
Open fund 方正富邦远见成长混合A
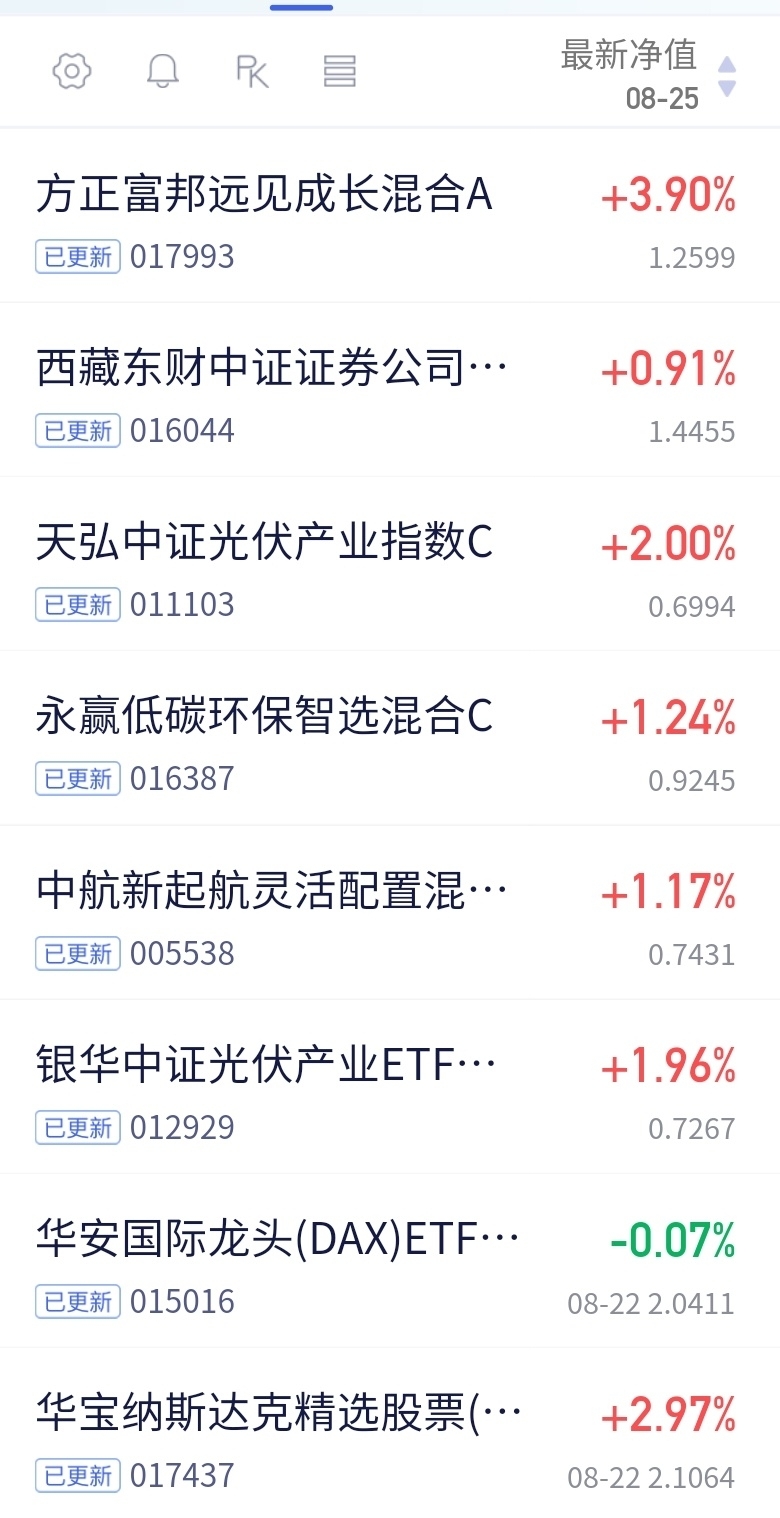pos(390,216)
